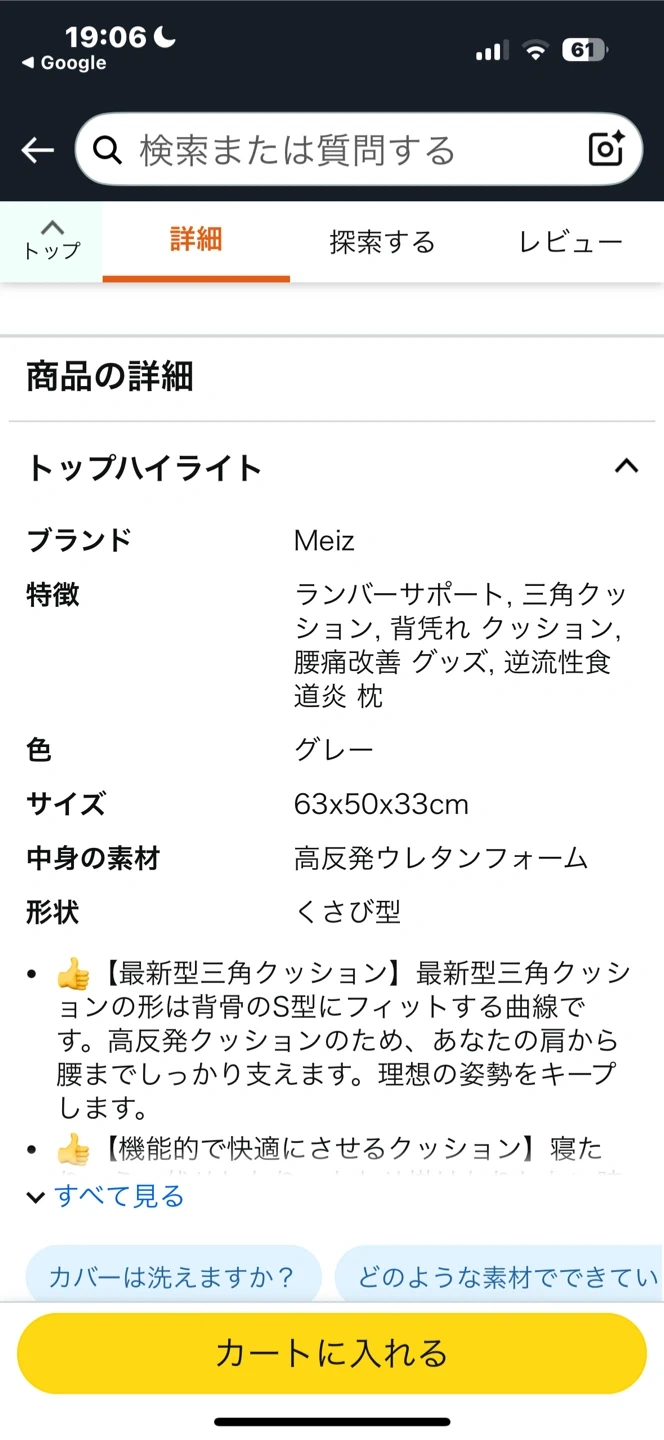The image size is (664, 1440).
Task: Switch to the レビュー tab
Action: [x=570, y=242]
